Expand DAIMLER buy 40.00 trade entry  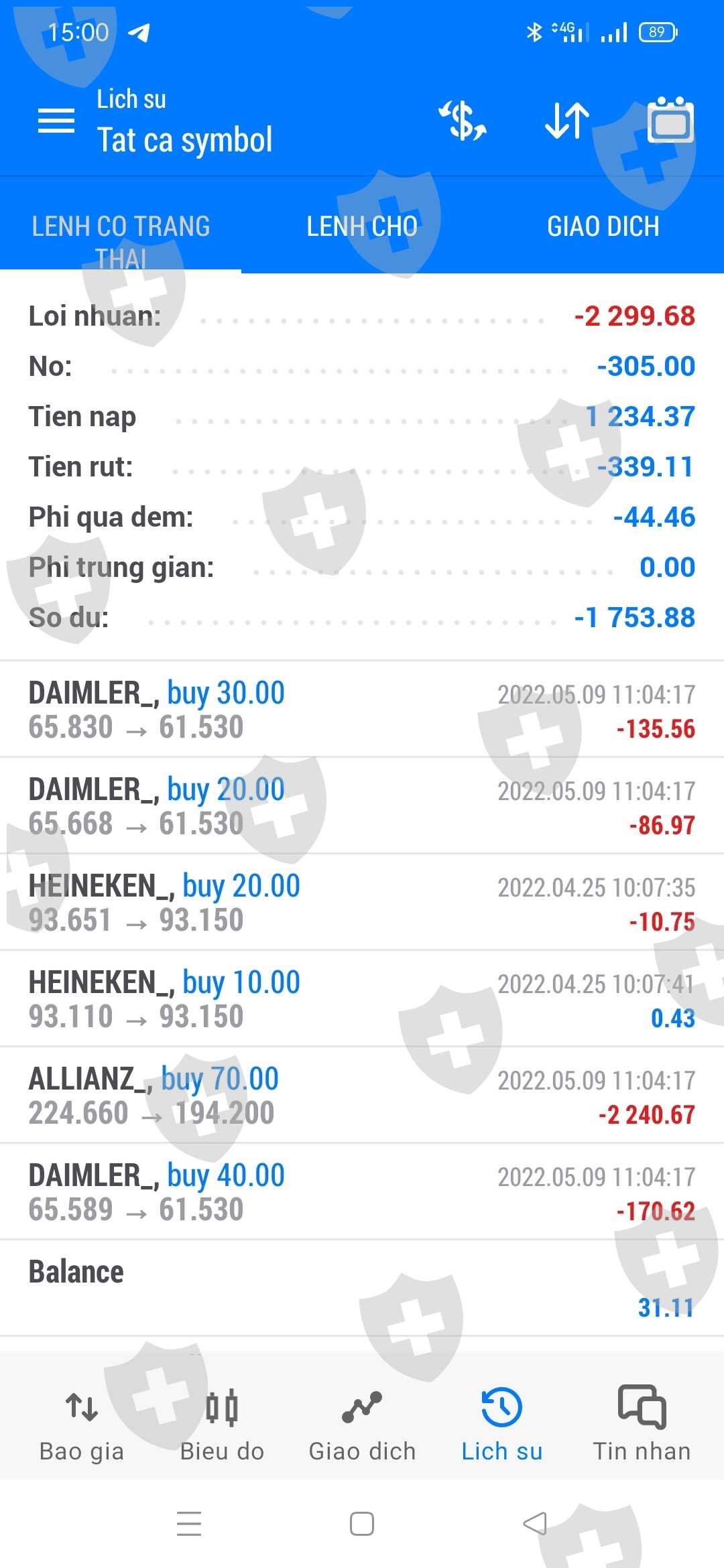click(362, 1193)
